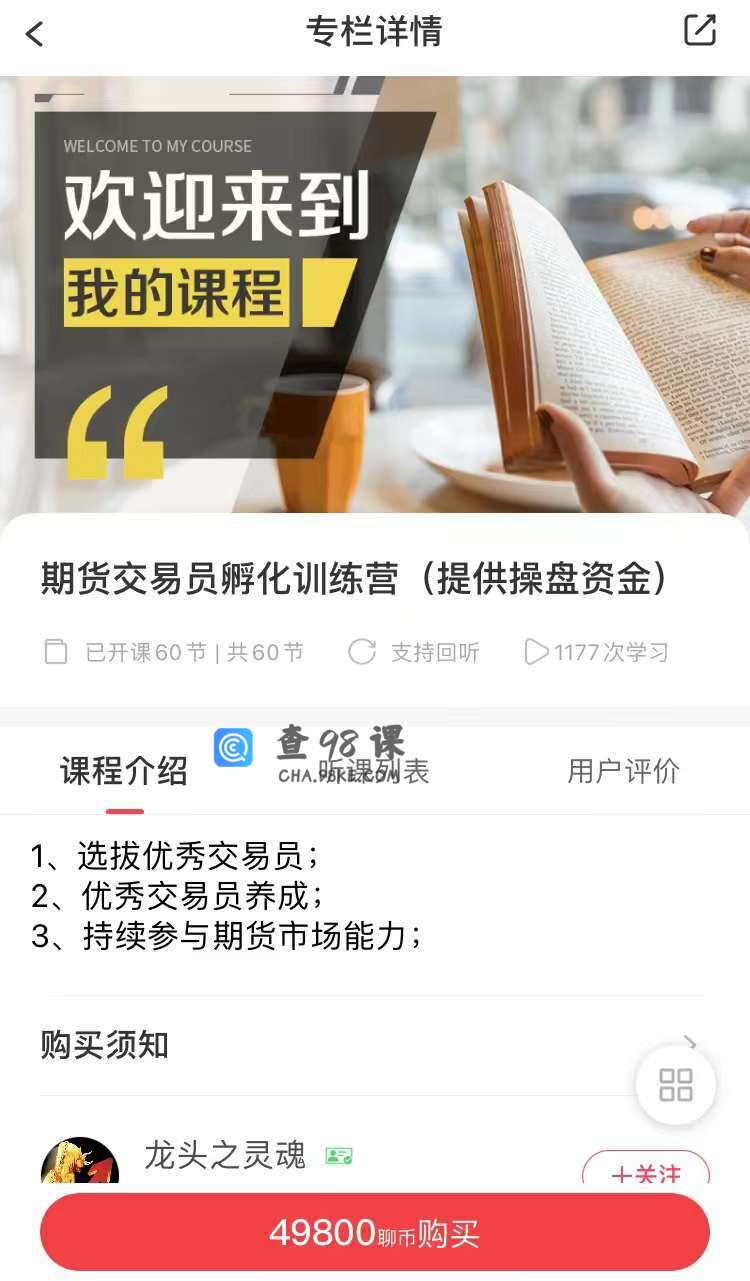
Task: Share this course column
Action: 699,31
